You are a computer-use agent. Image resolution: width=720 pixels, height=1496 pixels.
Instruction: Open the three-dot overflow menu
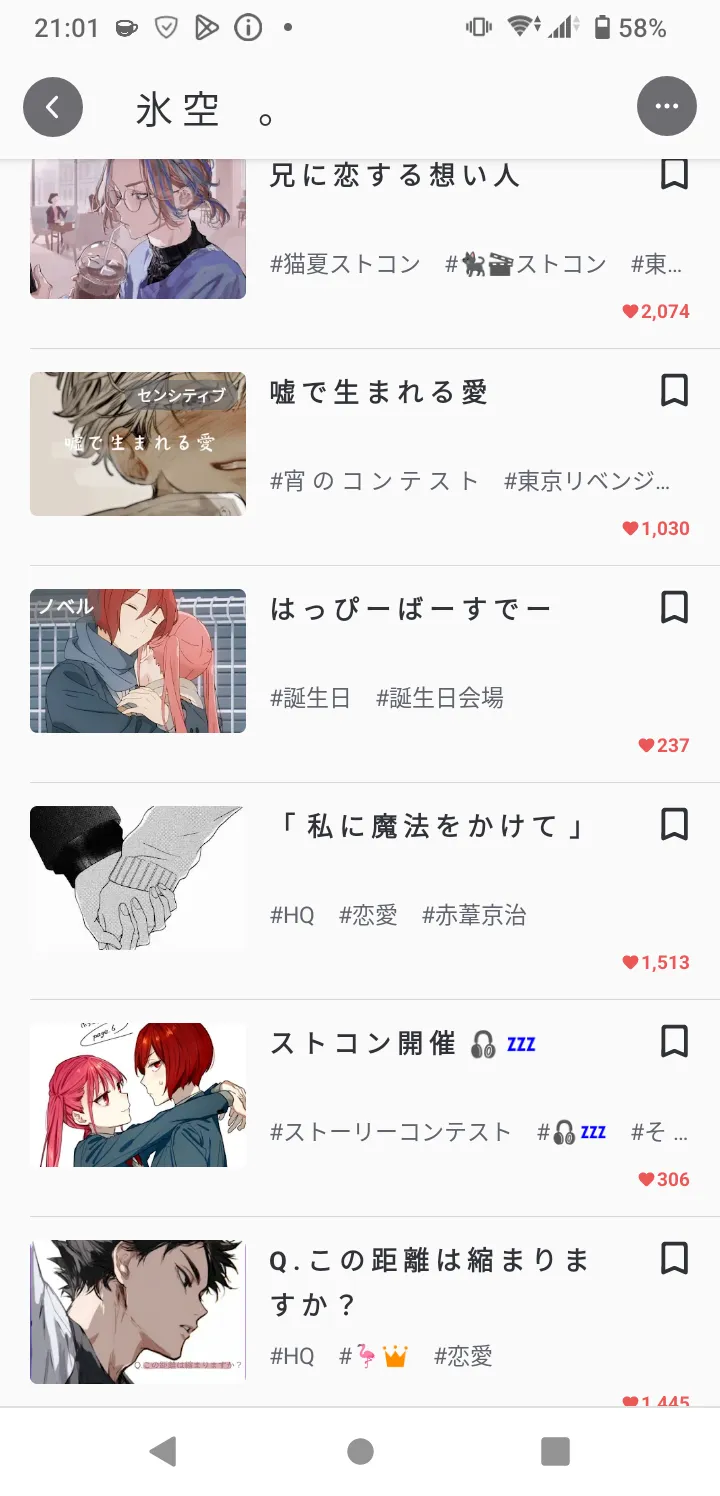coord(666,107)
